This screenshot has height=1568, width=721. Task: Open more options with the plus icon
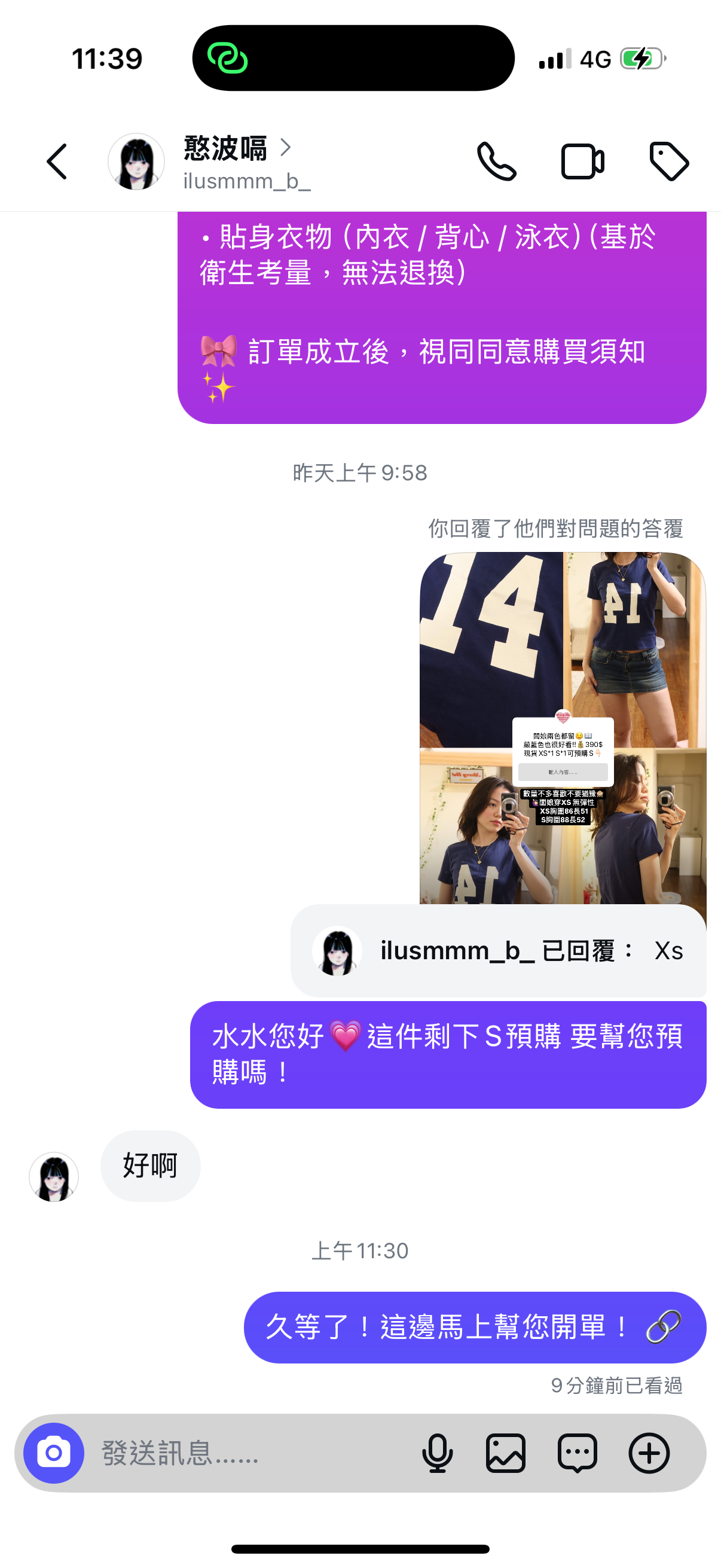pos(649,1453)
